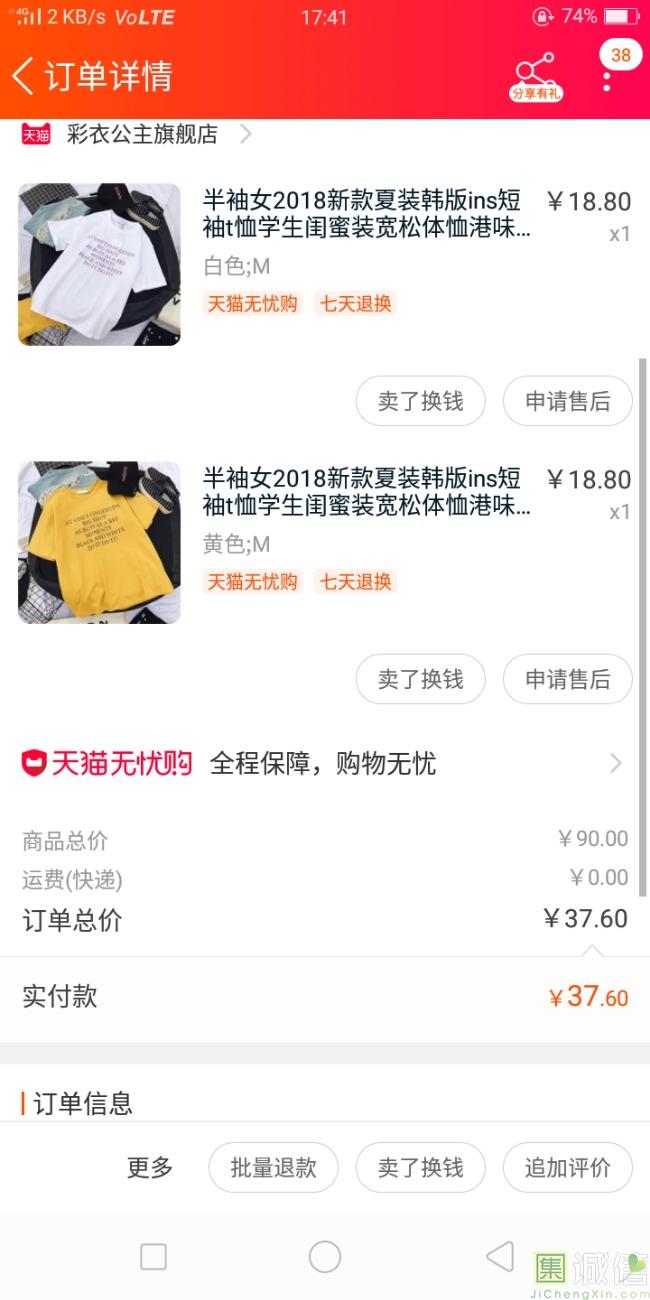
Task: Go to the system home screen
Action: pos(325,1257)
